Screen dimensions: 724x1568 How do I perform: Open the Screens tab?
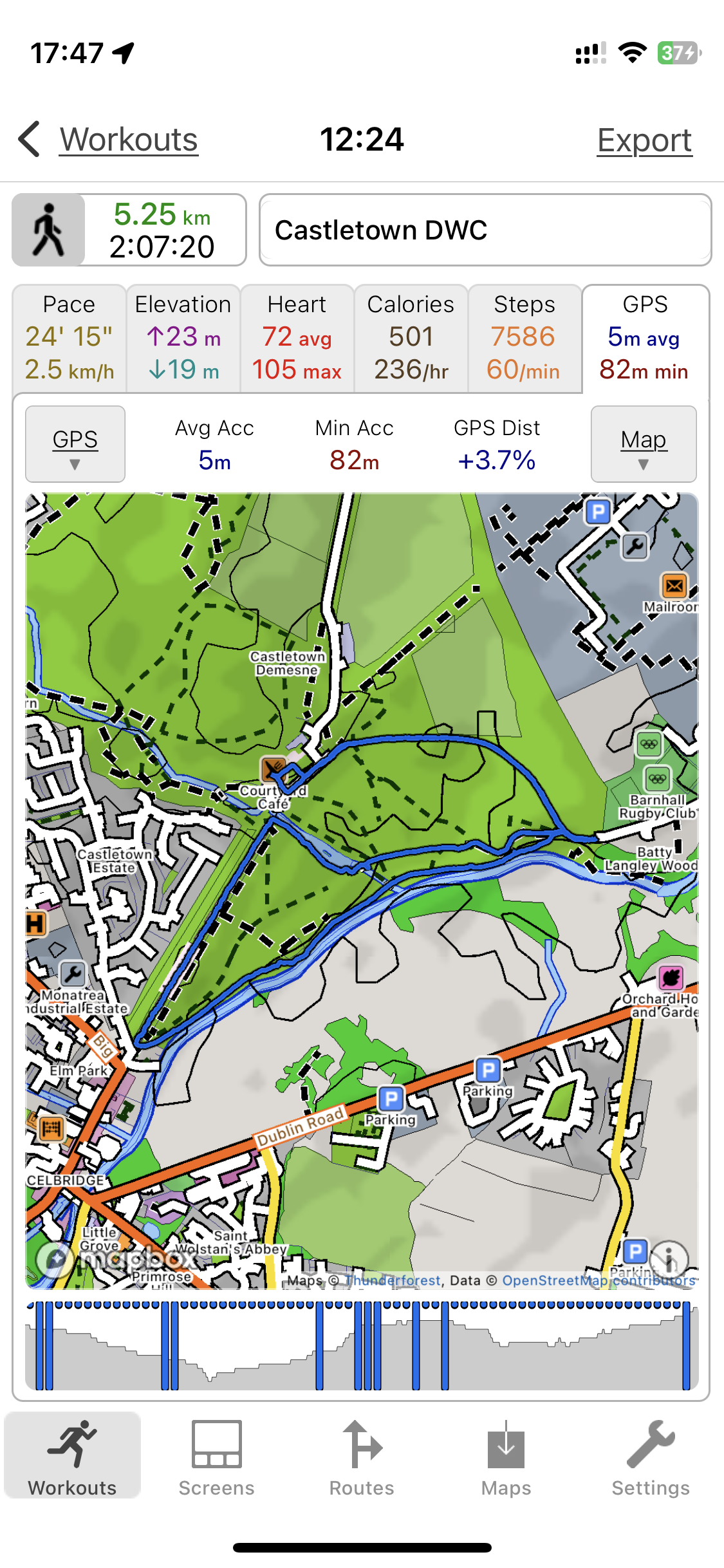coord(217,1459)
